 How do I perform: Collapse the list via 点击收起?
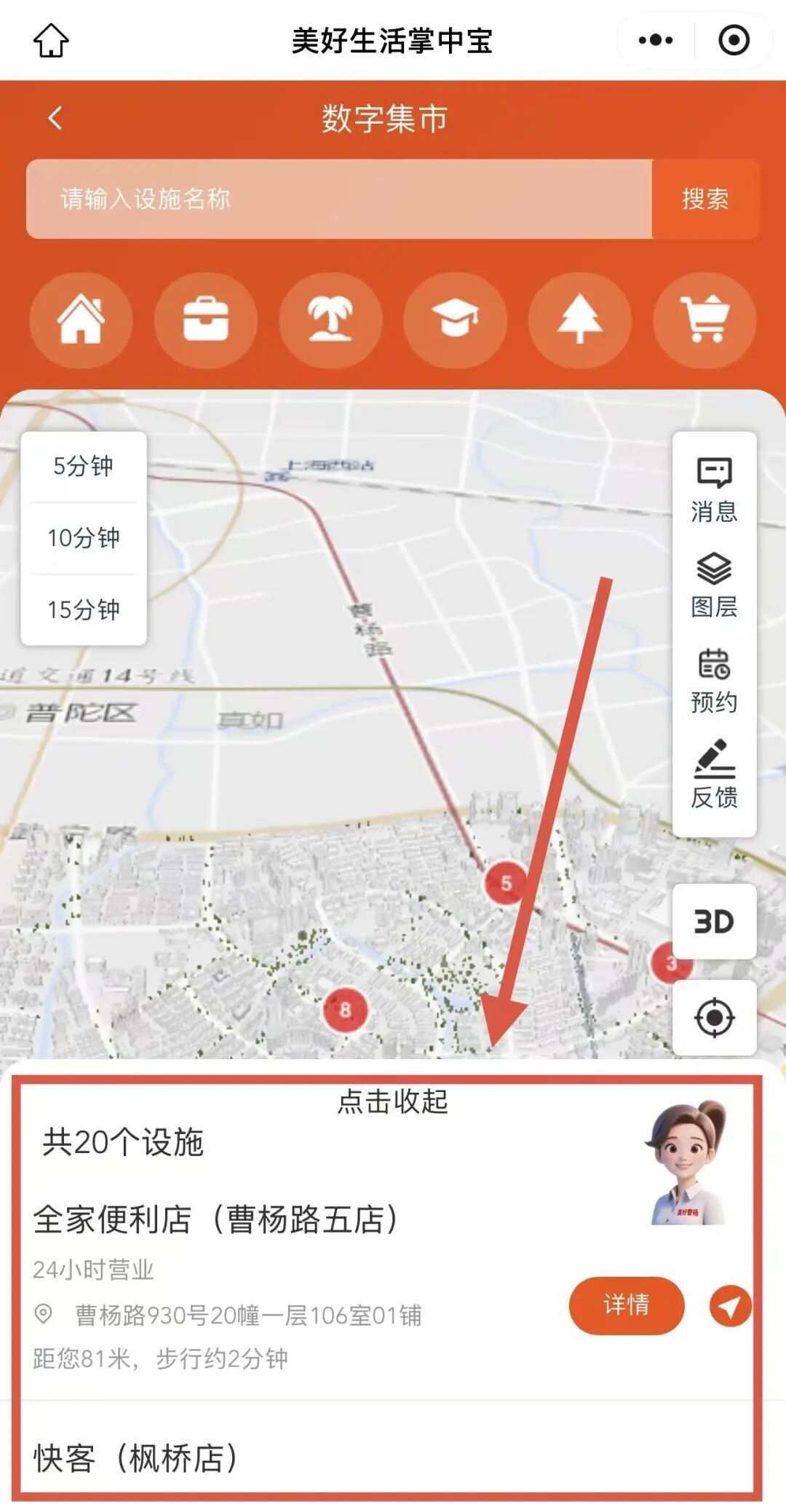[392, 1101]
